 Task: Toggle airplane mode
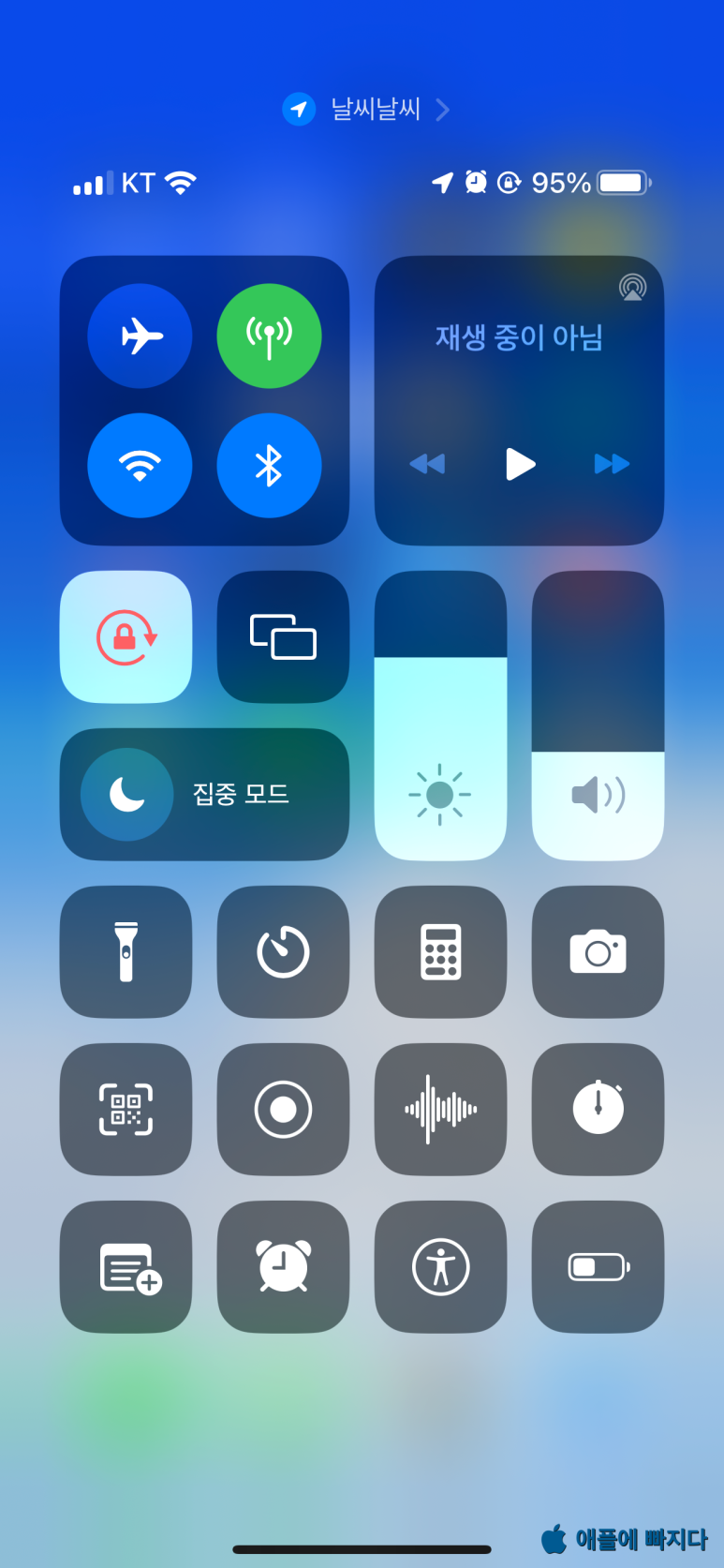coord(140,336)
